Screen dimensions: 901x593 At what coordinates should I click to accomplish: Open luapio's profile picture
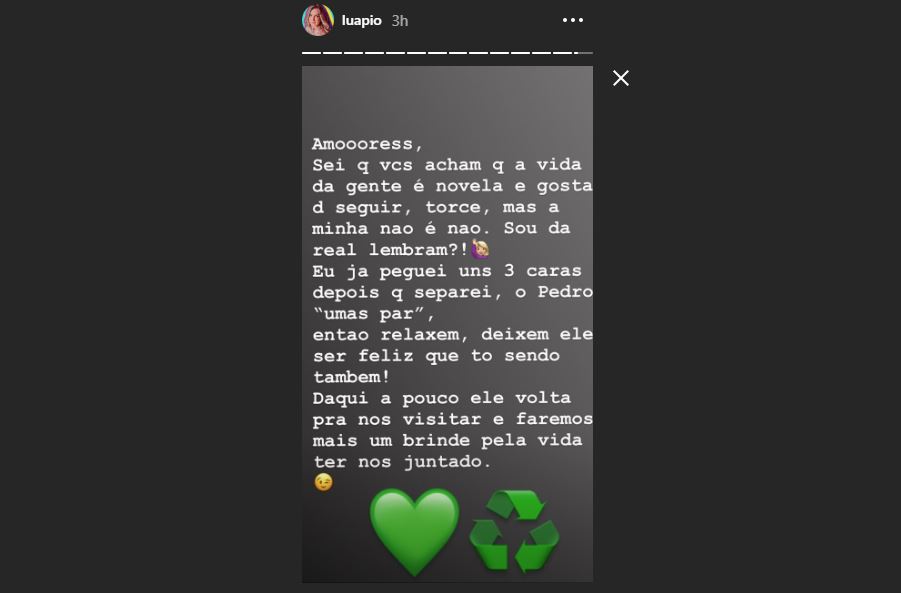318,20
